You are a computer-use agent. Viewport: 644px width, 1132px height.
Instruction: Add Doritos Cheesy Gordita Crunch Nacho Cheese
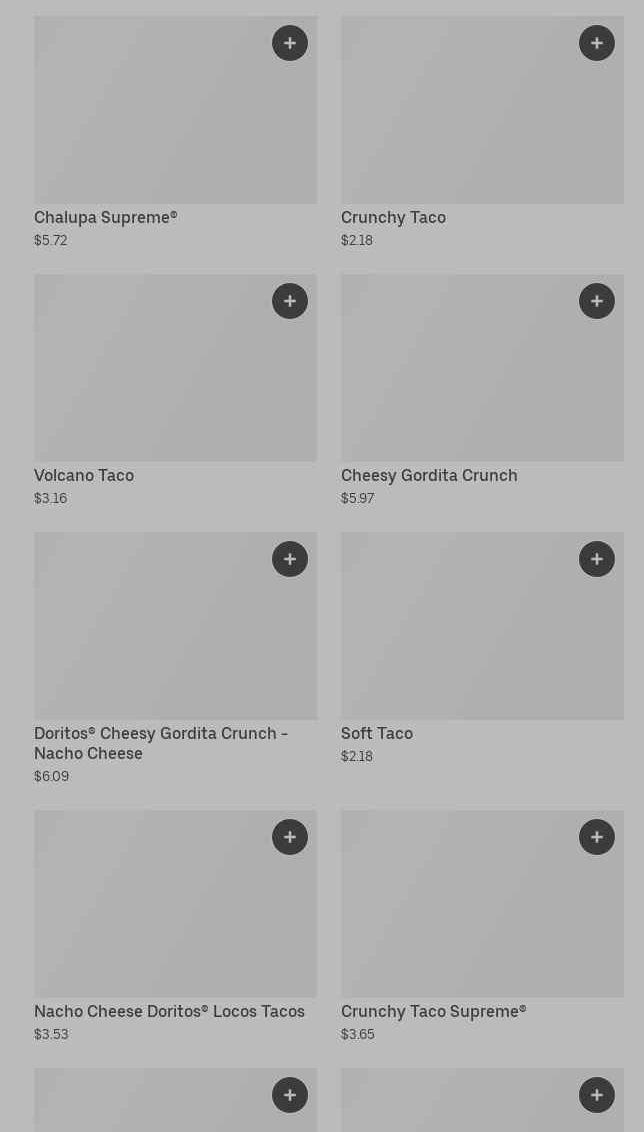click(290, 559)
